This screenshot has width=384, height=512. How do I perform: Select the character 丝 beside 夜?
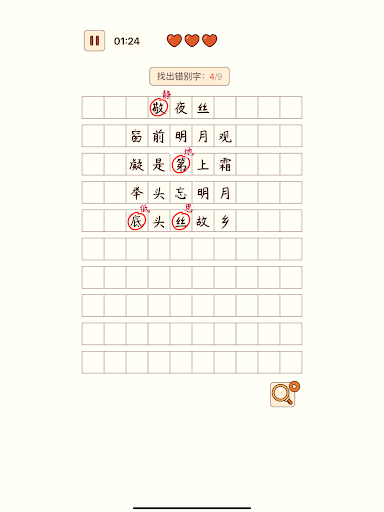coord(203,108)
